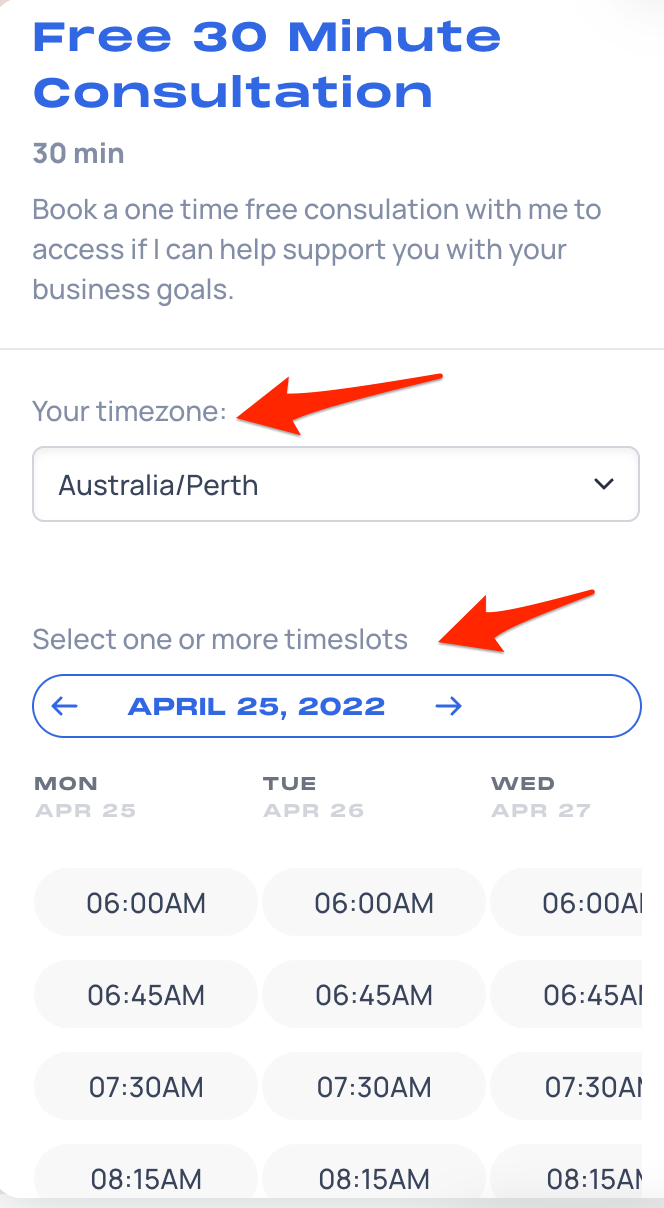Go to the next week arrow

point(449,706)
